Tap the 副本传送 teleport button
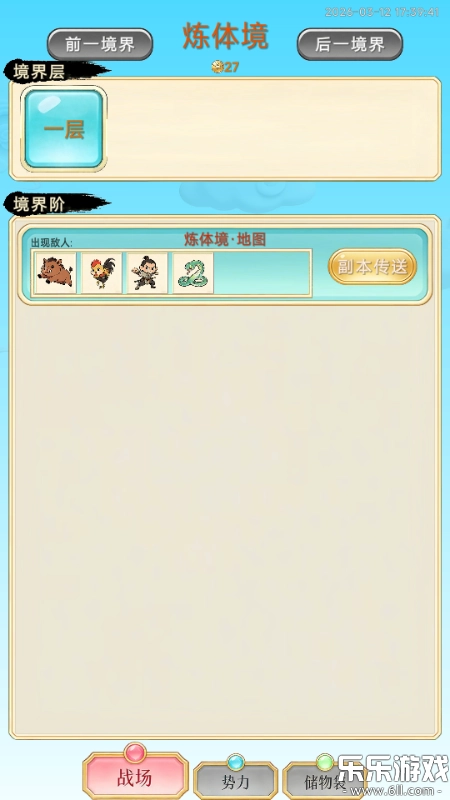Image resolution: width=450 pixels, height=800 pixels. 372,266
